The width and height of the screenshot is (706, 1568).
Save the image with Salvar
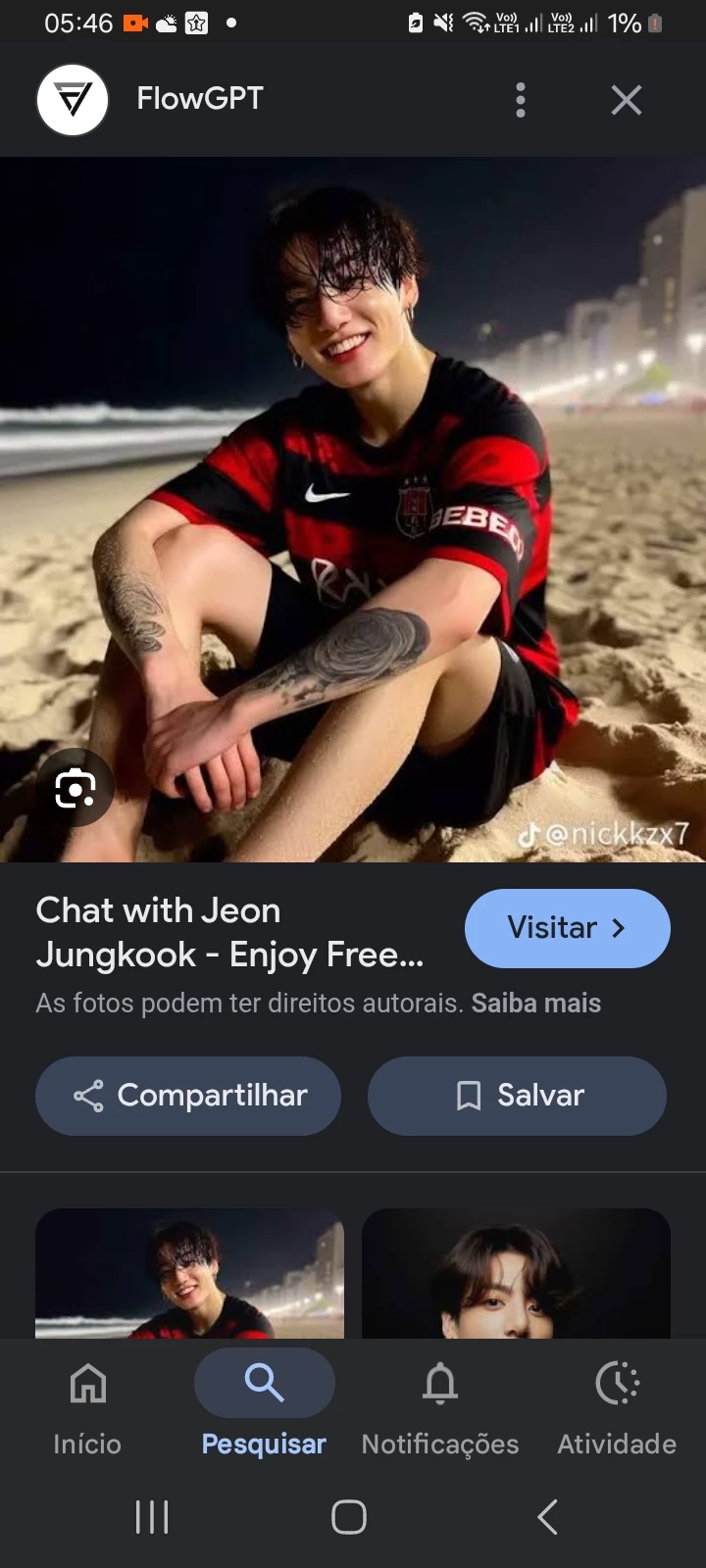point(517,1096)
